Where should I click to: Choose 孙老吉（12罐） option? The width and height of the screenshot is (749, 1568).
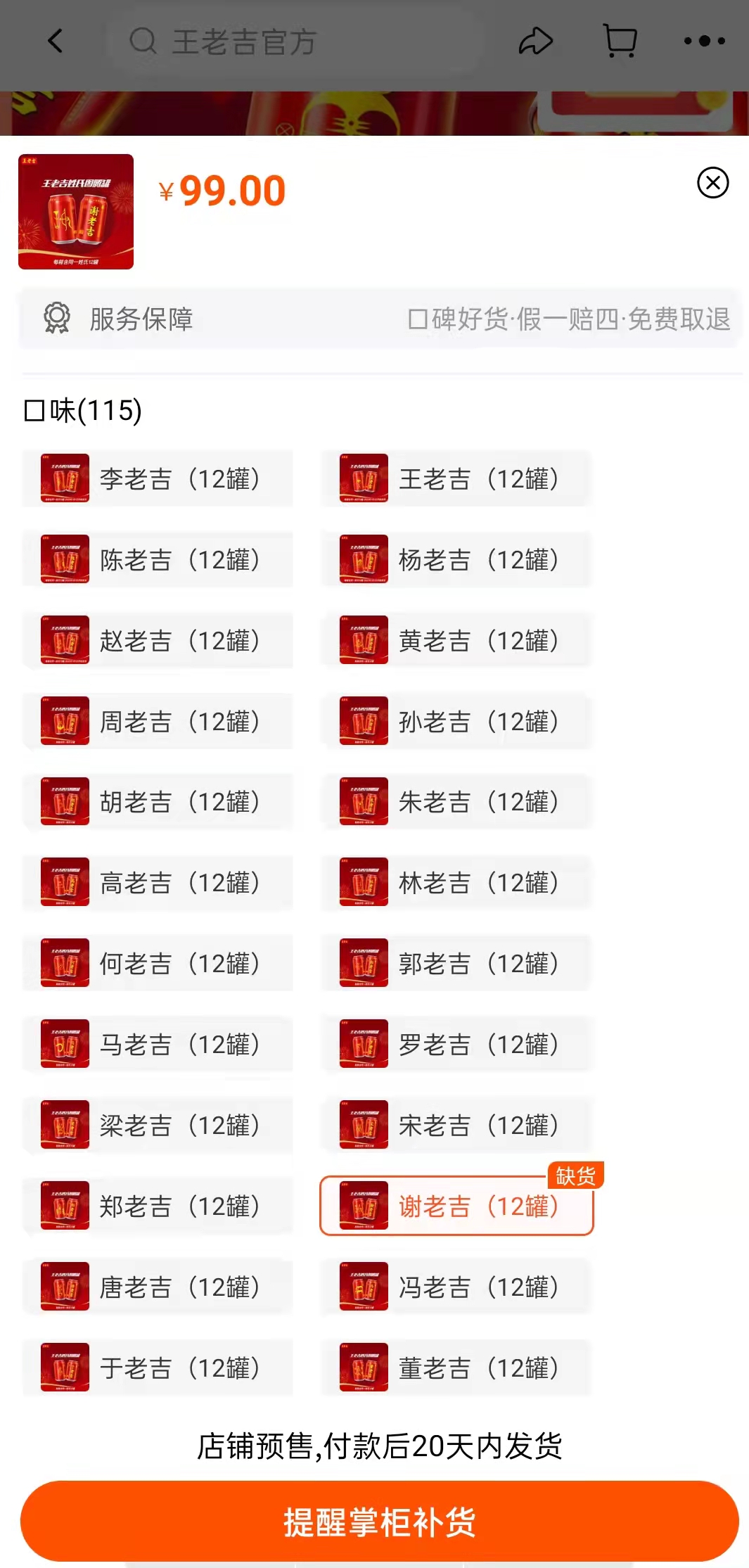[457, 721]
